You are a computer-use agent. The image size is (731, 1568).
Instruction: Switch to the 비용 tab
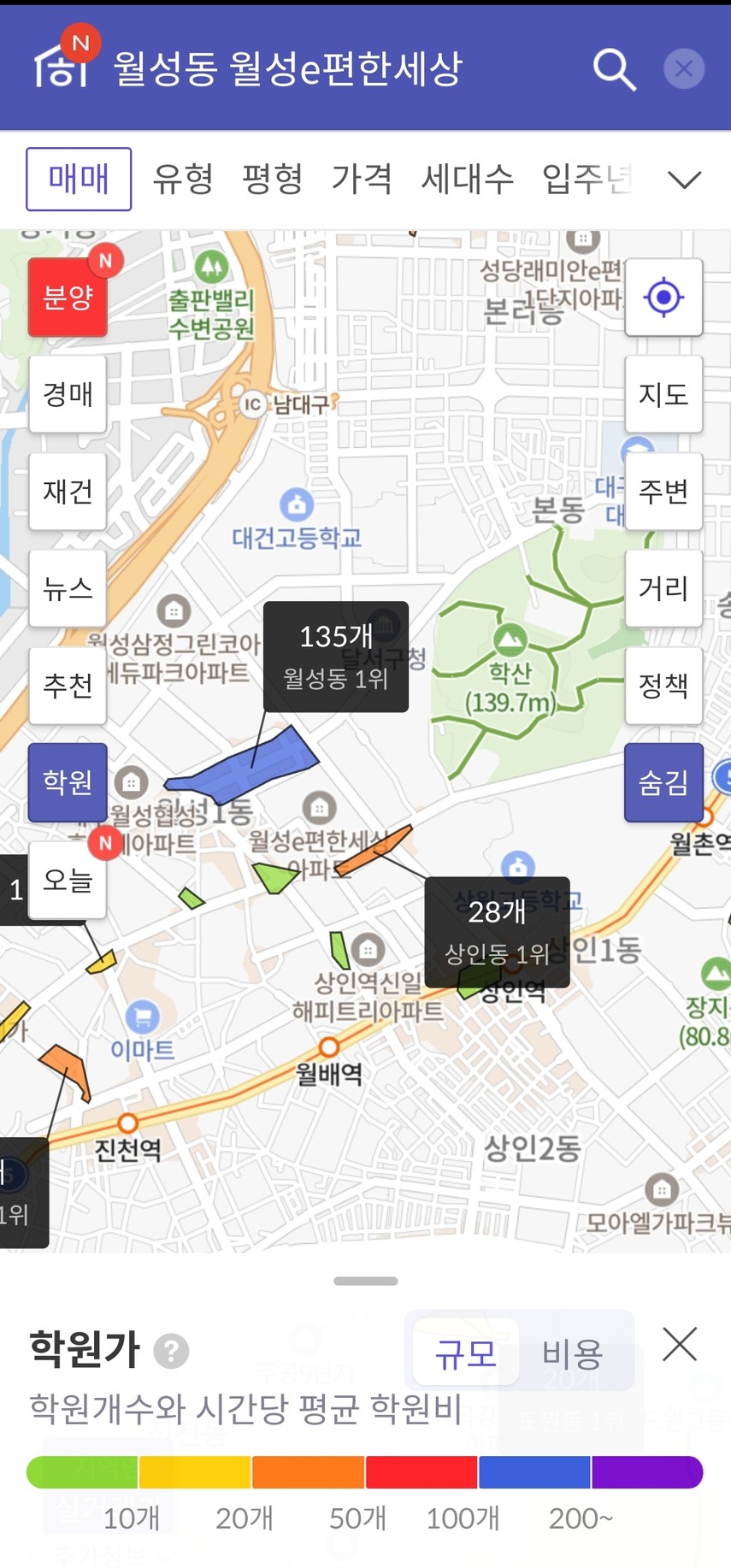click(x=573, y=1353)
